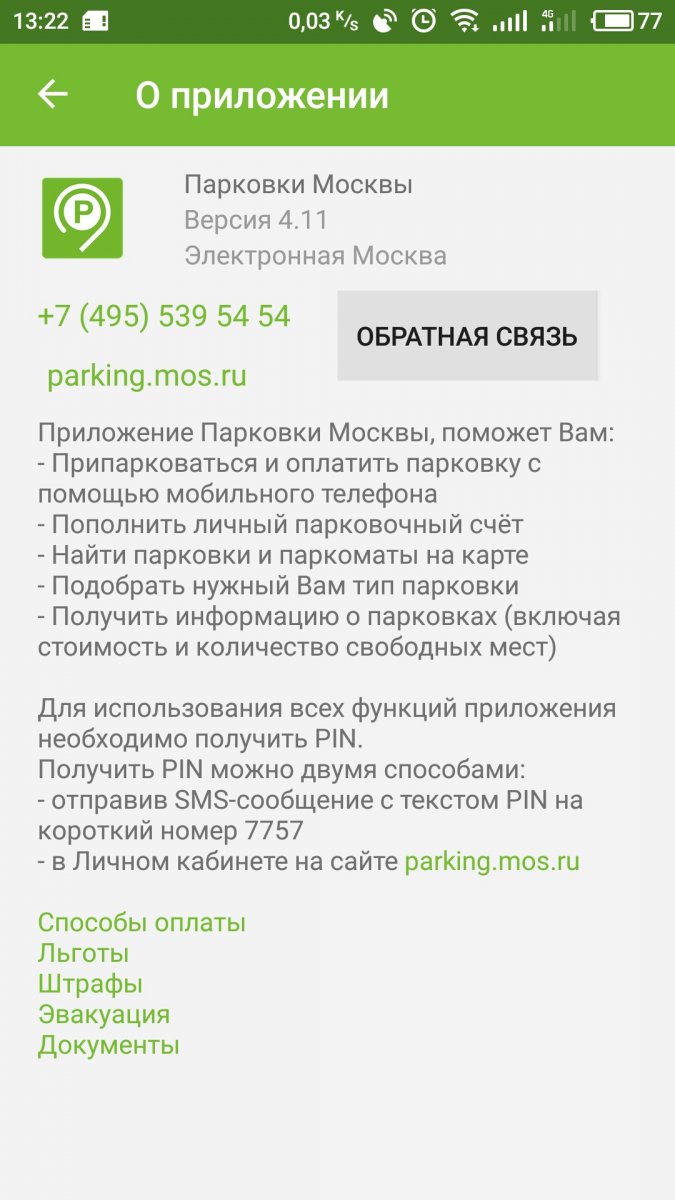Go back using the arrow
This screenshot has width=675, height=1200.
(53, 95)
